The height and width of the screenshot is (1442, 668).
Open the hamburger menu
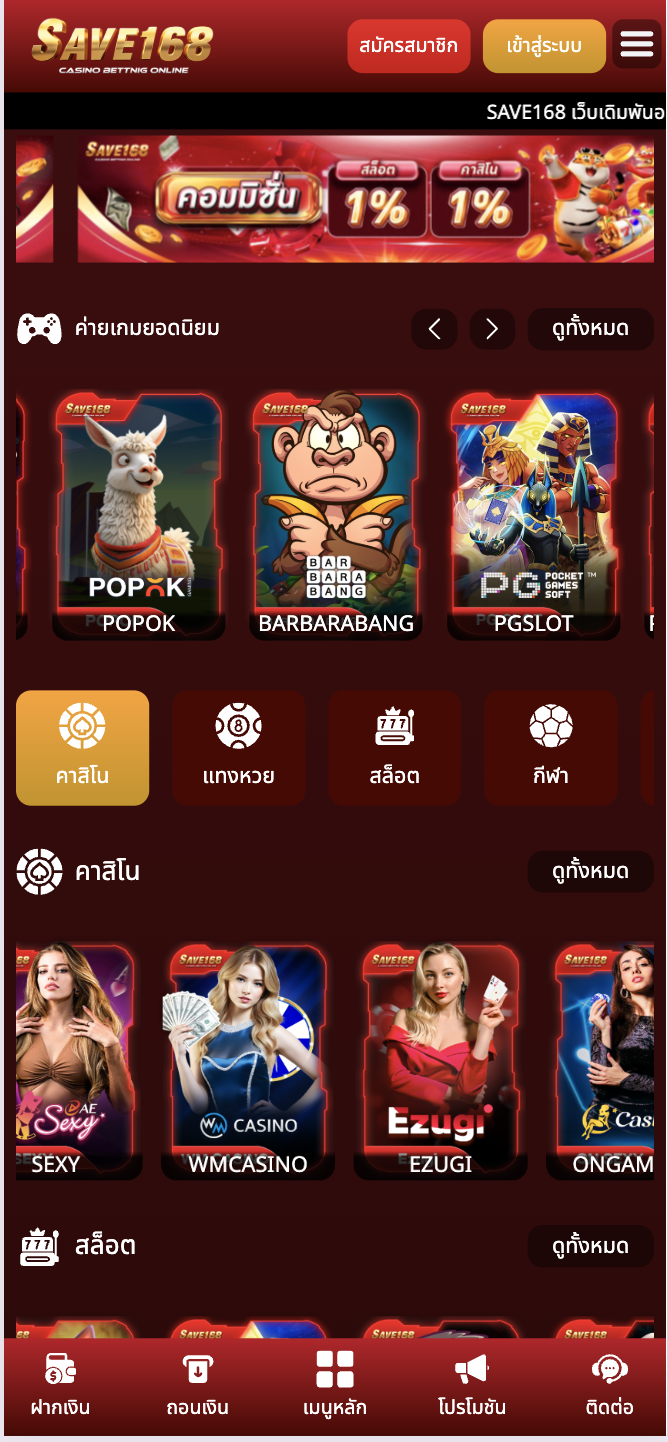[x=636, y=45]
